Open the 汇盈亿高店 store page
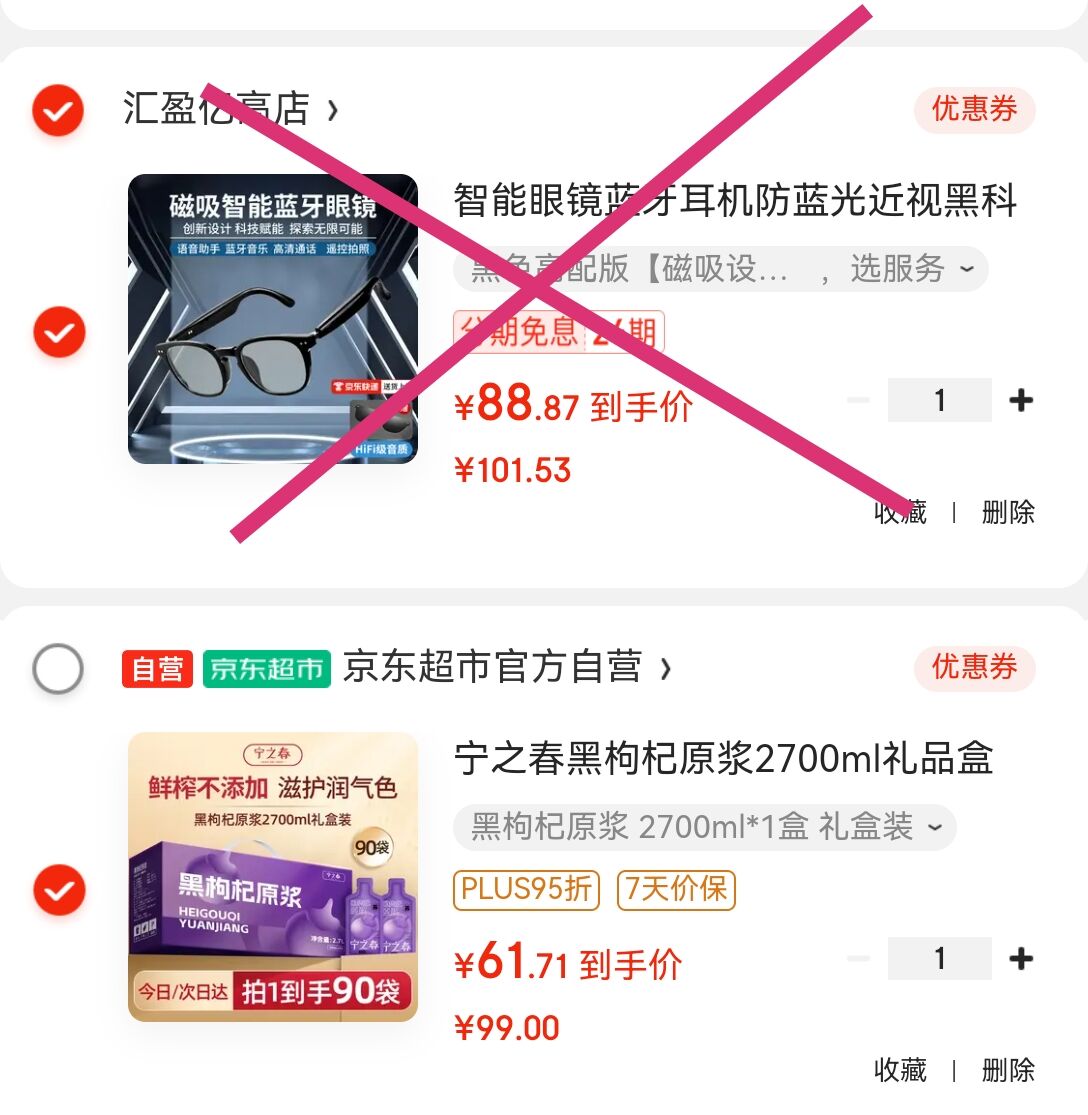 point(230,108)
